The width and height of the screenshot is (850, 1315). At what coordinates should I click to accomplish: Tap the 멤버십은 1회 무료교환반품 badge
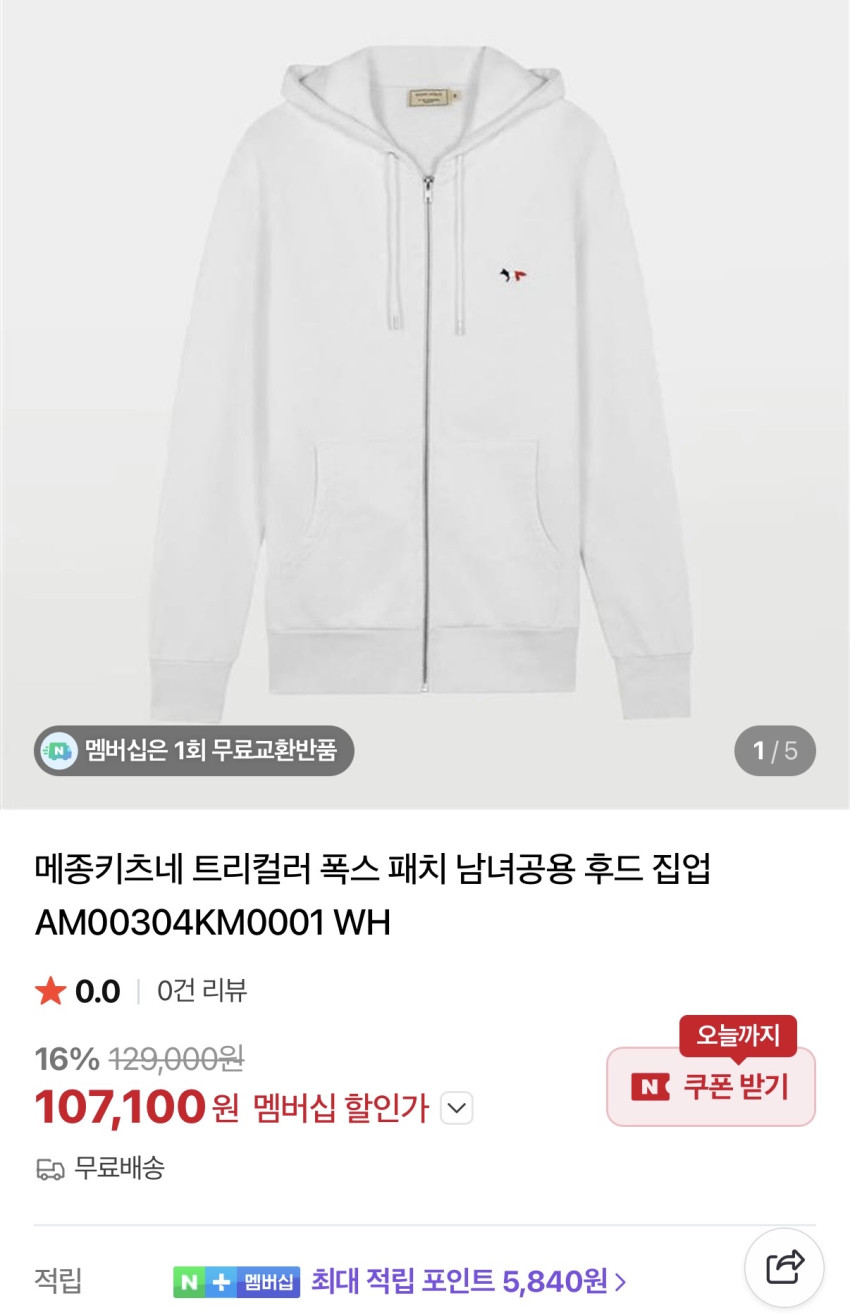pos(194,750)
